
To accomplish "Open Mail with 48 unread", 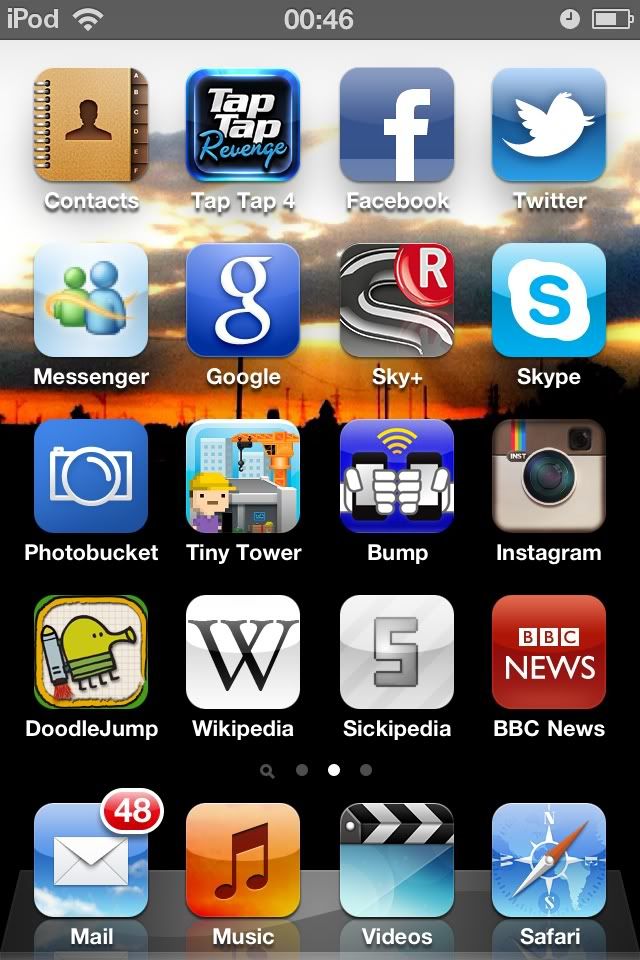I will pyautogui.click(x=91, y=861).
